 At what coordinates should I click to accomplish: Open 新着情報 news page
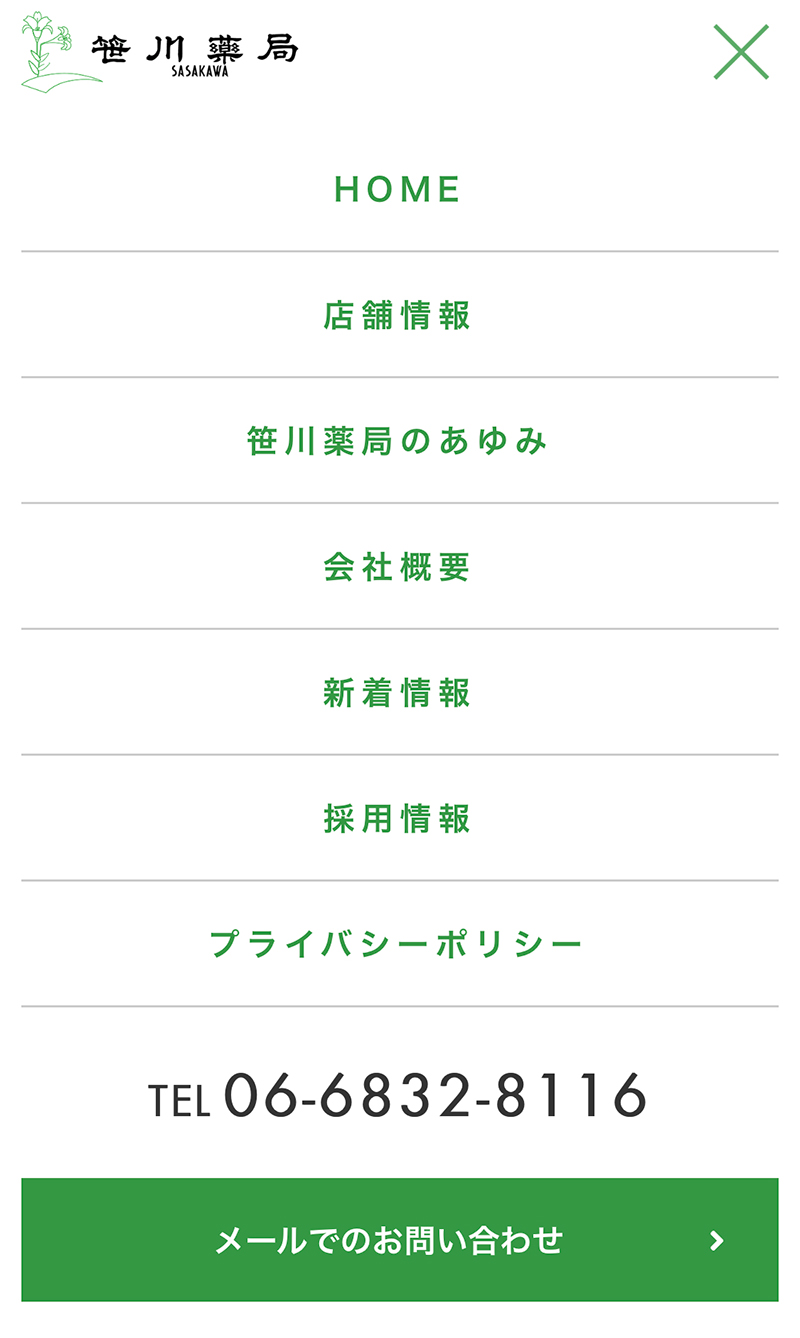pyautogui.click(x=398, y=693)
